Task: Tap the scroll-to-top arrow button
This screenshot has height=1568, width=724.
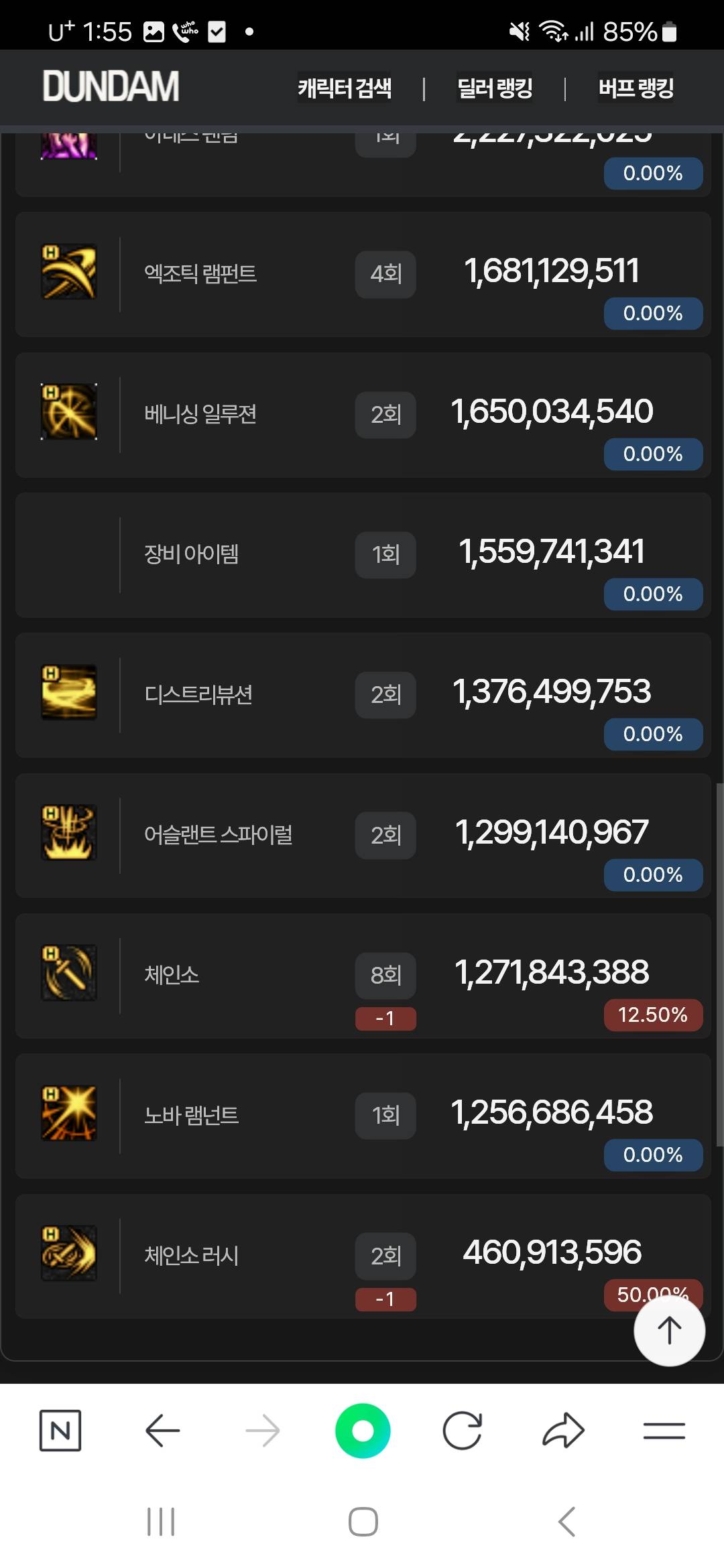Action: point(669,1331)
